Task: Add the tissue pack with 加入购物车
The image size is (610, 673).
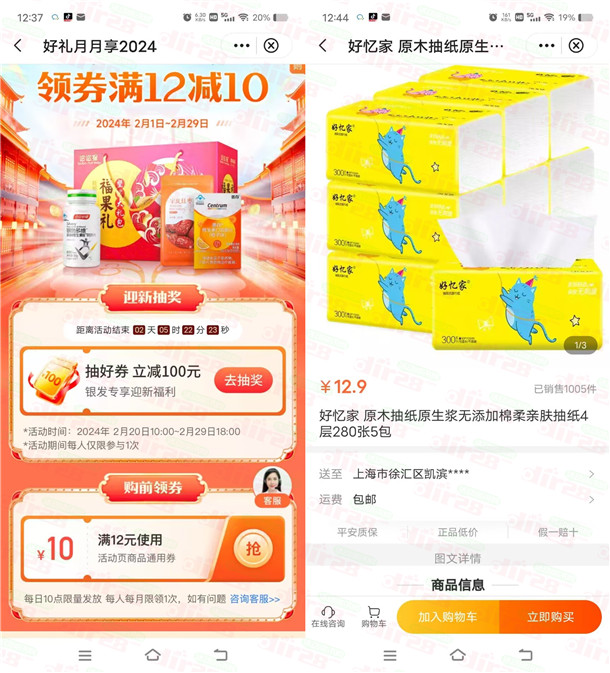Action: click(x=448, y=617)
